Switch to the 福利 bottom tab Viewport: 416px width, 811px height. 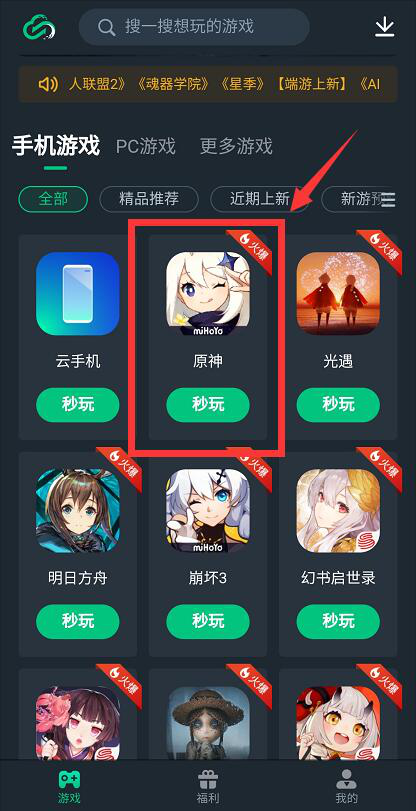tap(208, 786)
